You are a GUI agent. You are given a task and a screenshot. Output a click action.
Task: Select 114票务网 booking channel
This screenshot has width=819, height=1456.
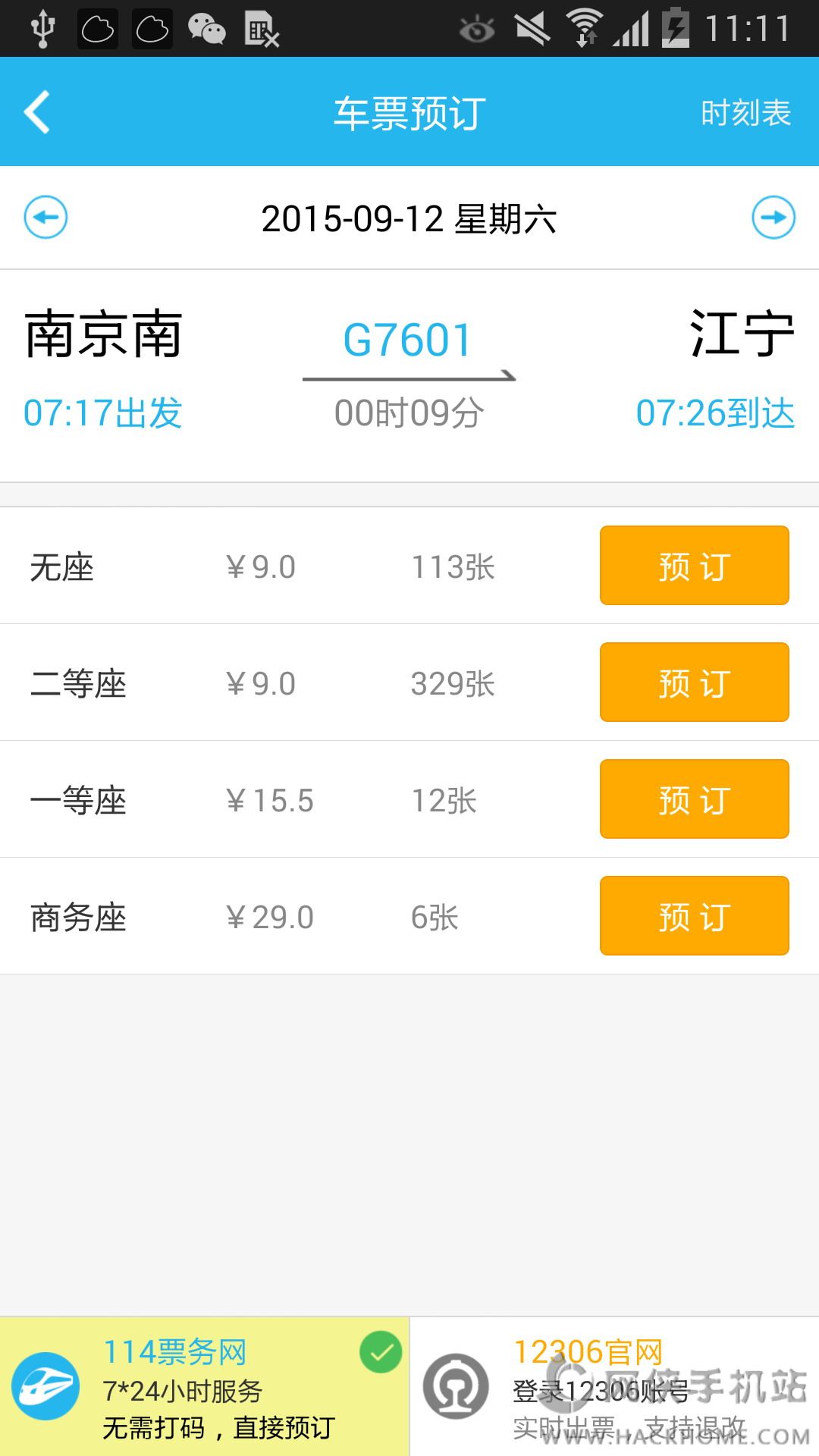[205, 1386]
